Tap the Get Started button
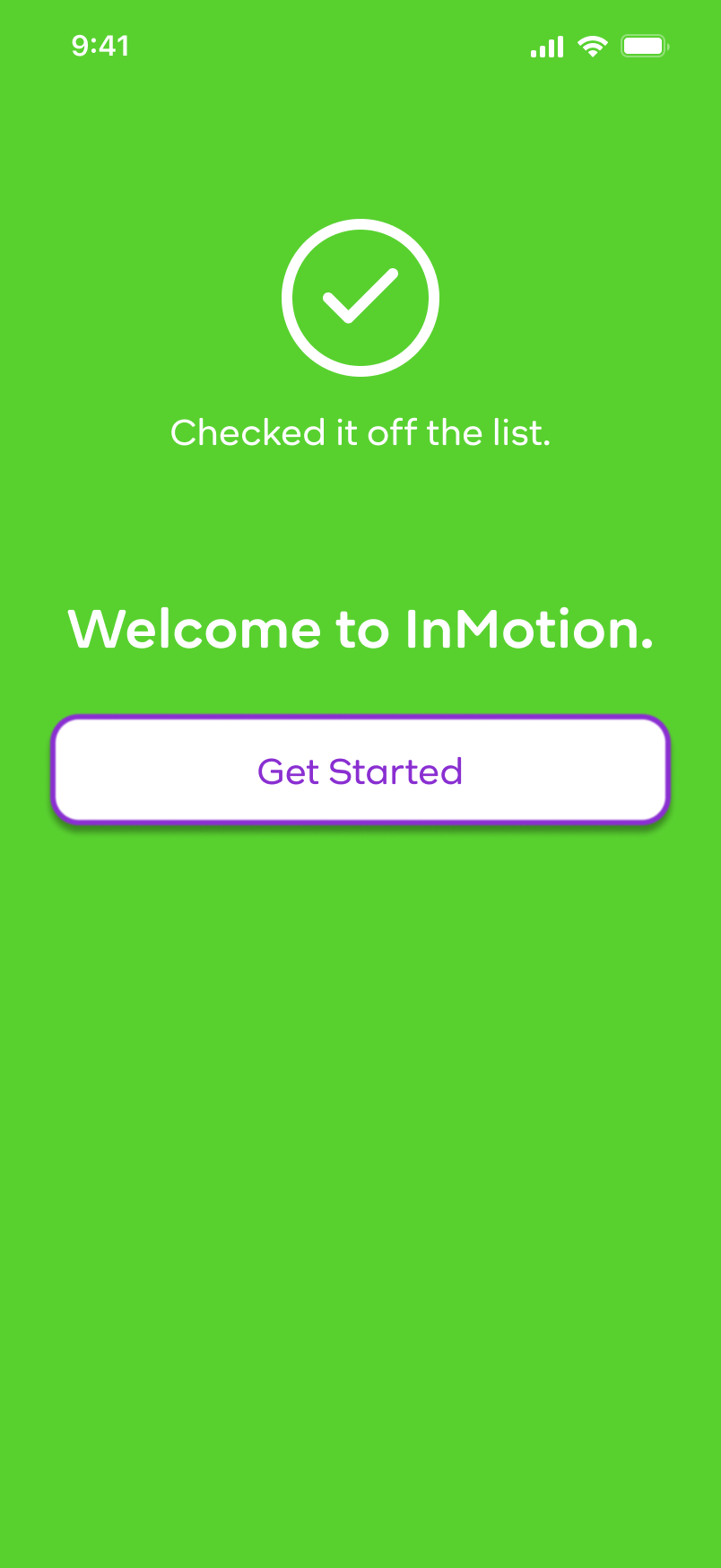 (360, 771)
